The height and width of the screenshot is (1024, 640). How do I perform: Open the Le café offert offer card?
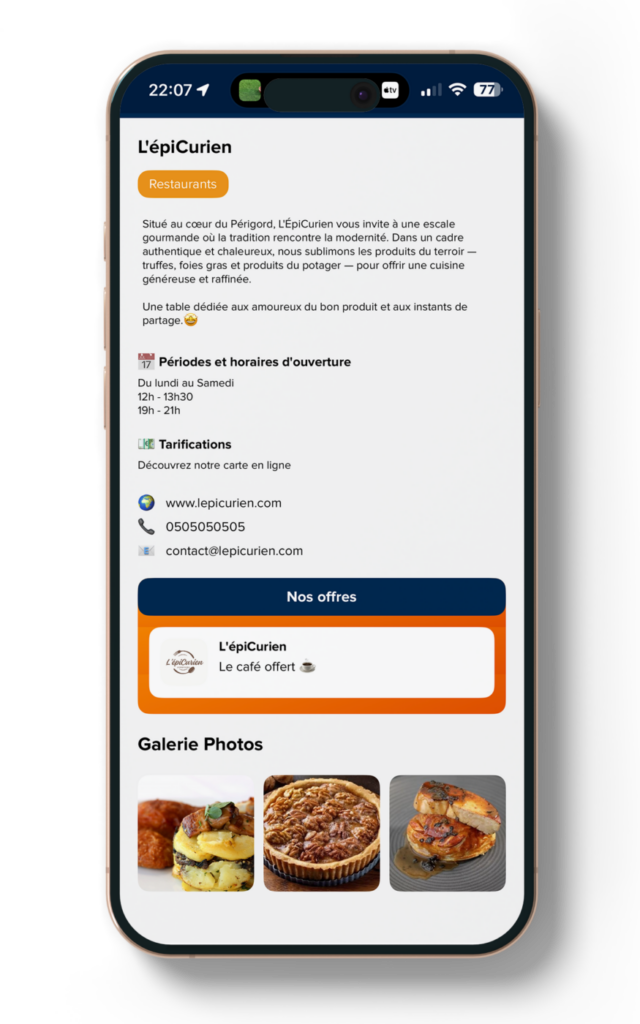click(x=321, y=662)
